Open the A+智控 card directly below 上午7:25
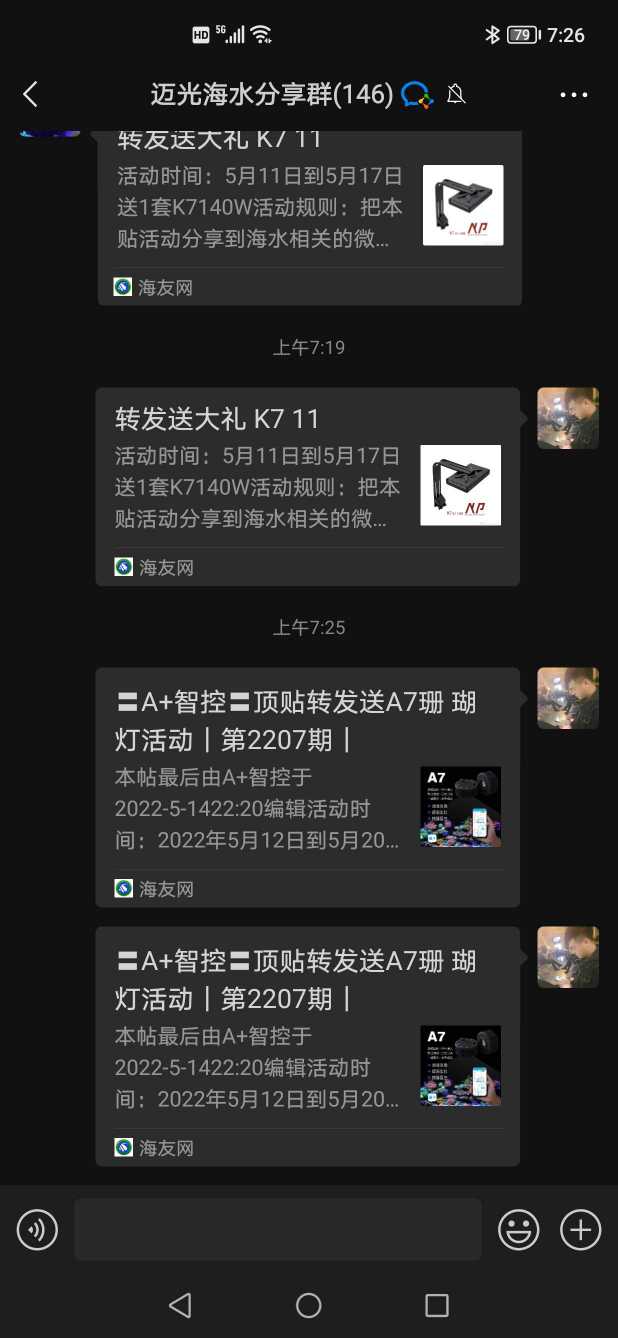The height and width of the screenshot is (1338, 618). point(307,786)
